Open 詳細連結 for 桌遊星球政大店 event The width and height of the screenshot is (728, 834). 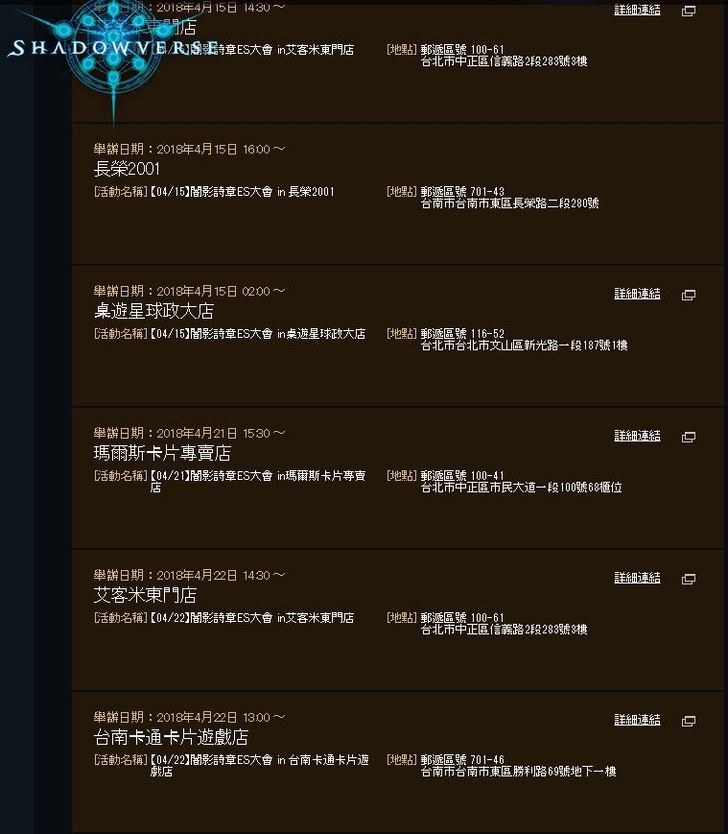point(637,294)
